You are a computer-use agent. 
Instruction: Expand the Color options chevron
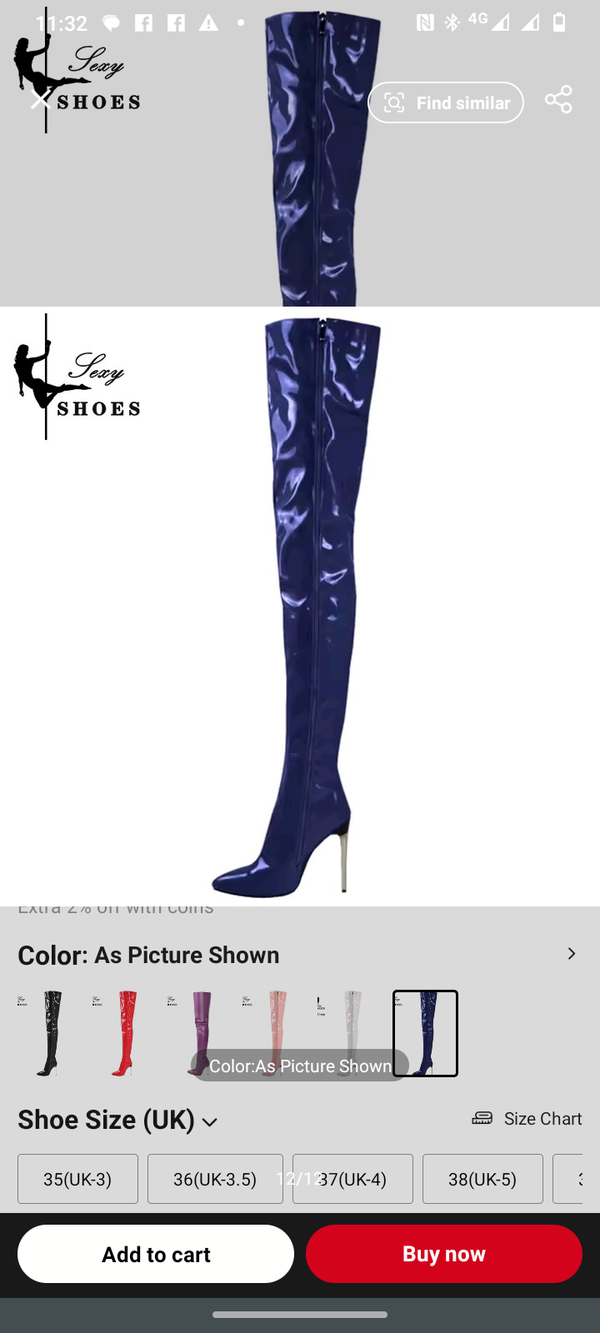point(571,954)
